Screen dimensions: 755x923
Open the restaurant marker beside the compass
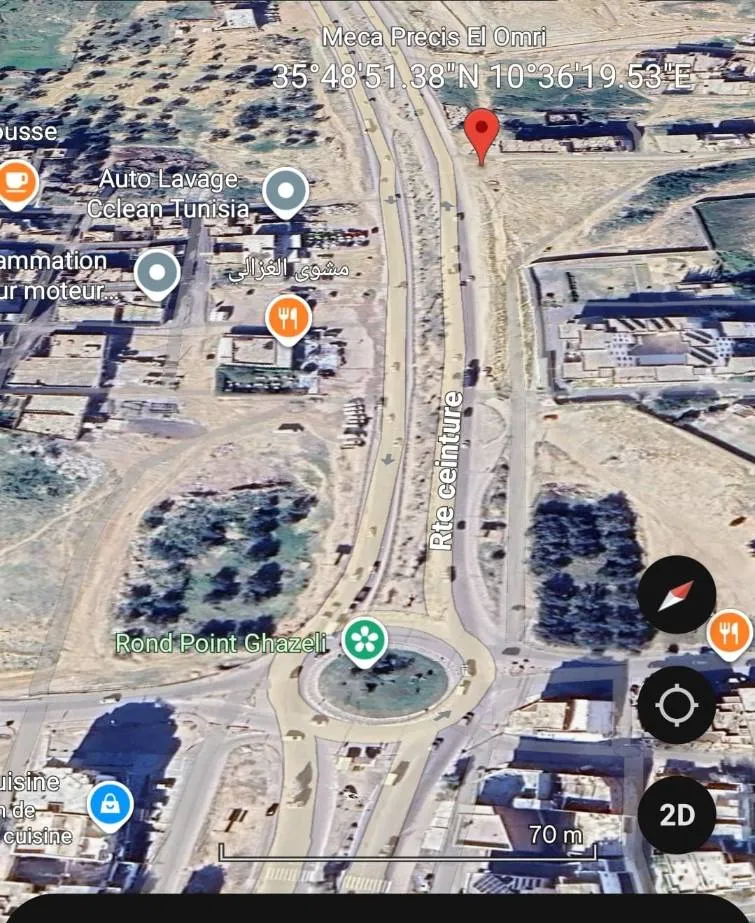click(731, 634)
